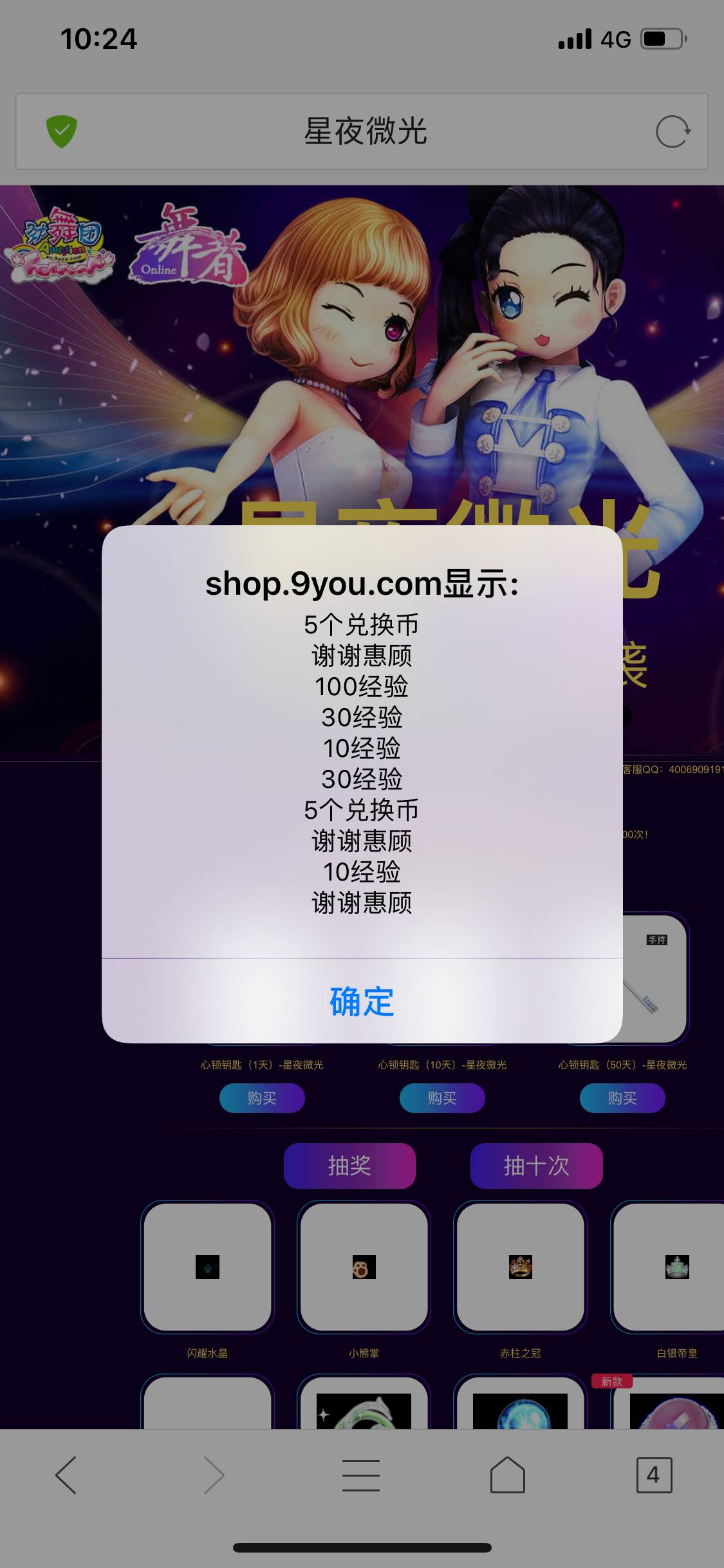The height and width of the screenshot is (1568, 724).
Task: Buy 心锁钥匙（1天）-星夜微光
Action: pyautogui.click(x=262, y=1098)
